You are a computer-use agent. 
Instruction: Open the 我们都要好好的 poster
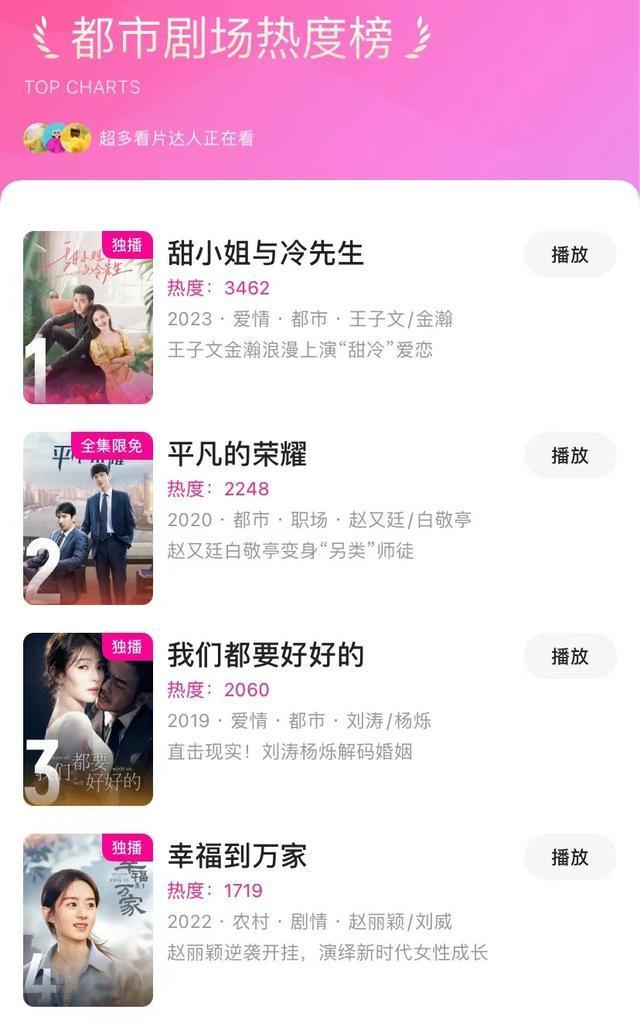point(88,720)
